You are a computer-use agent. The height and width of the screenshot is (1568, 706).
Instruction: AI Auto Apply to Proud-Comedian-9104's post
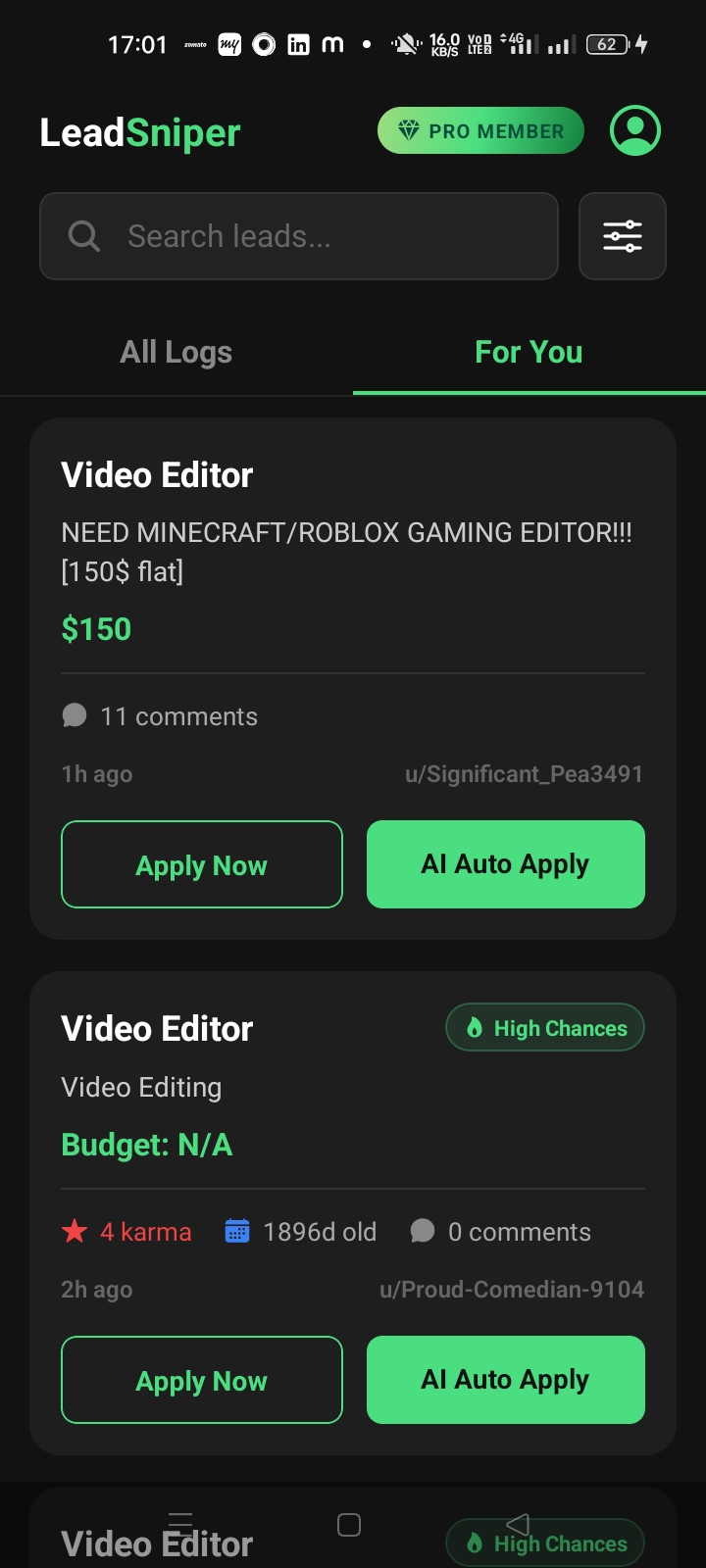(506, 1380)
